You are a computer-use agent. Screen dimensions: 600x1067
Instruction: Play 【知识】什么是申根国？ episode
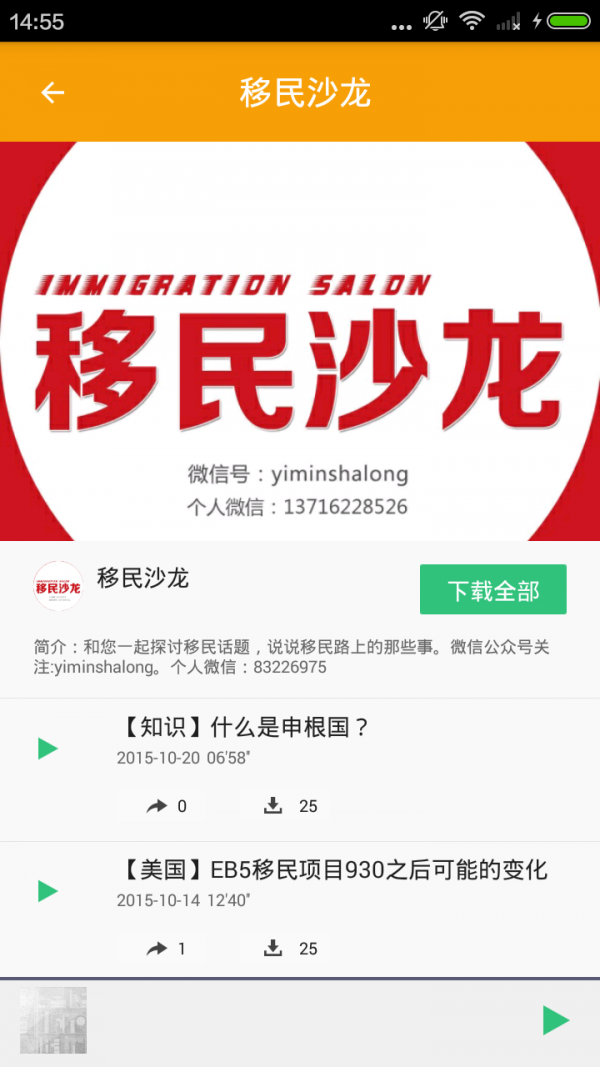(x=47, y=748)
